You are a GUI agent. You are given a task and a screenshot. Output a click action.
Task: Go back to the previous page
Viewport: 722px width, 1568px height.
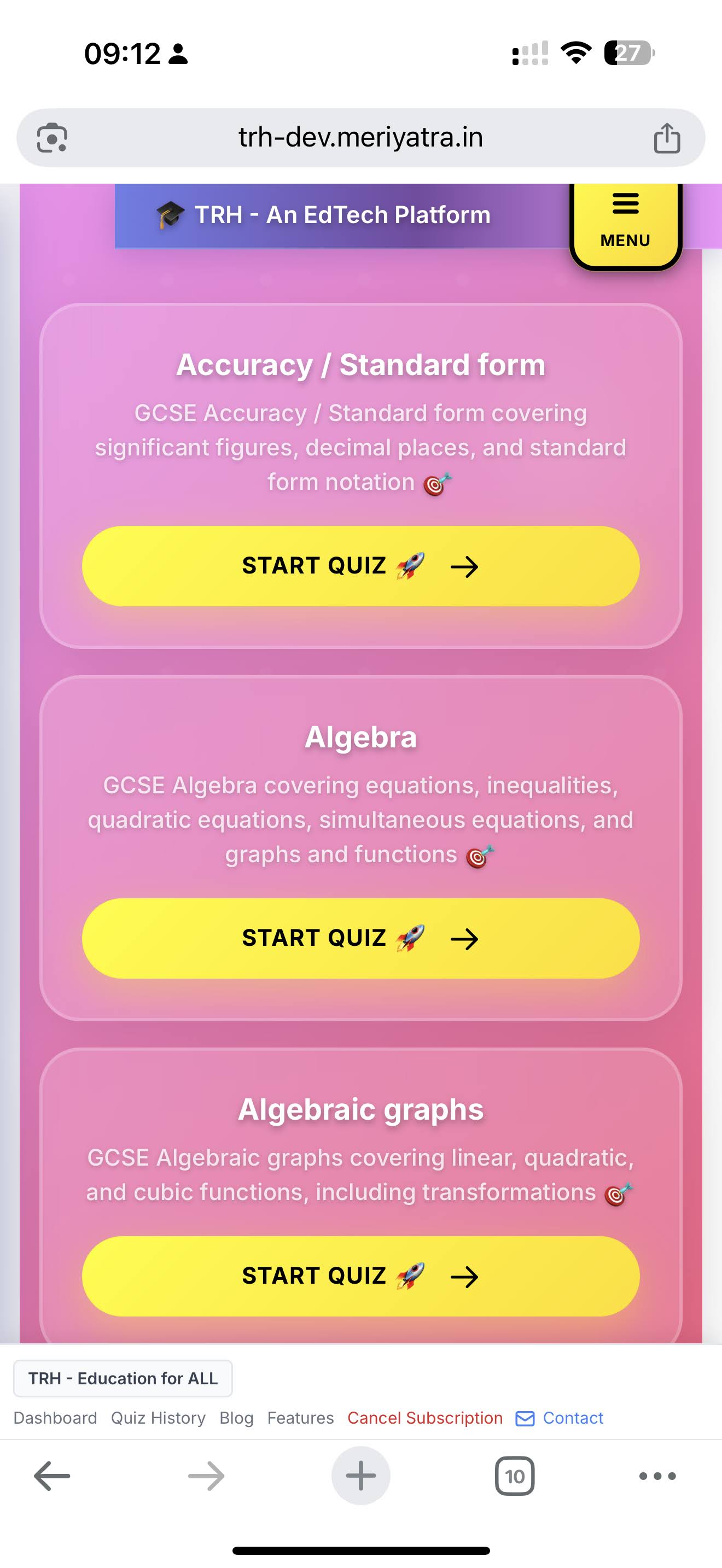click(x=52, y=1476)
